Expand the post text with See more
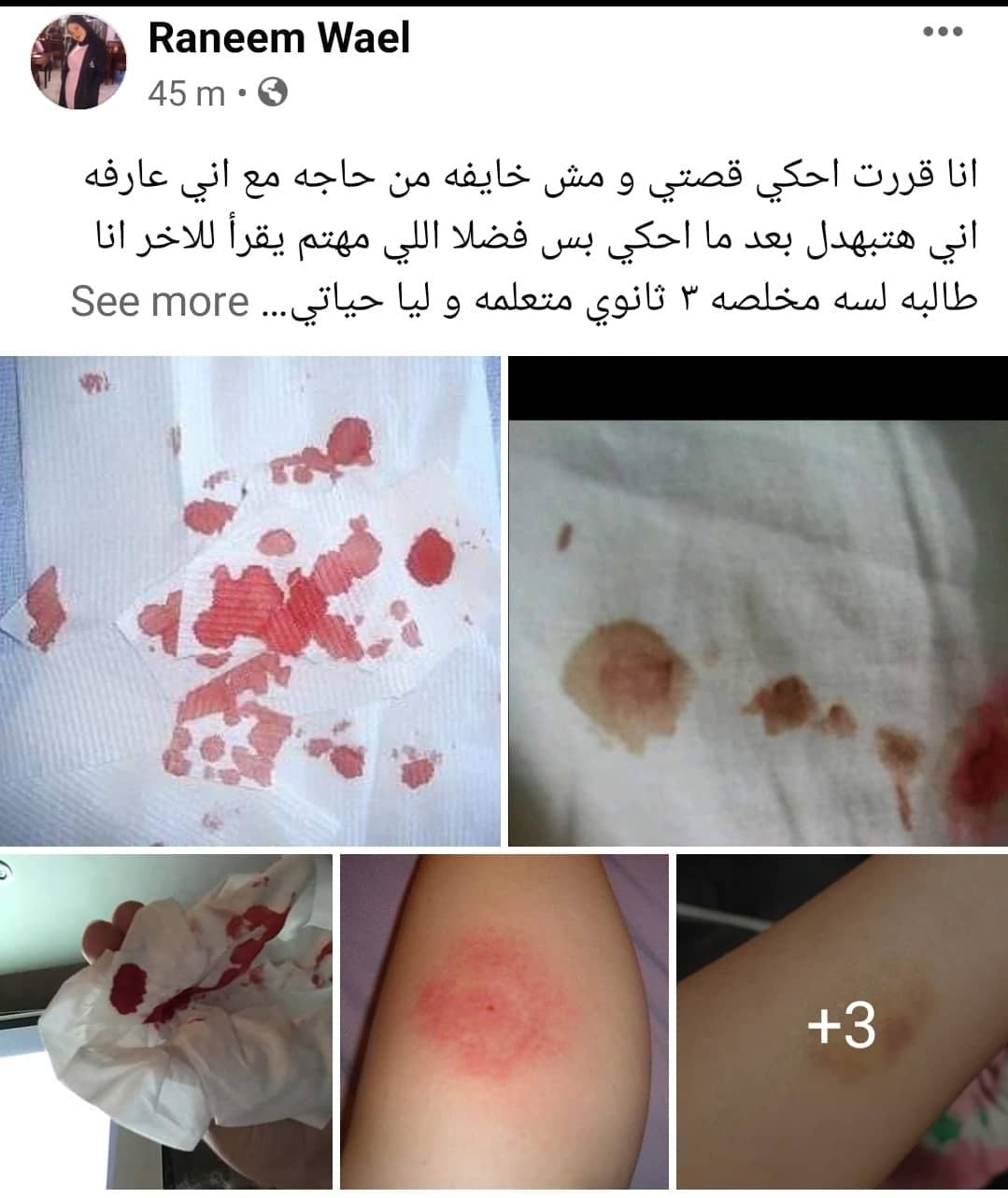The image size is (1008, 1198). point(159,302)
